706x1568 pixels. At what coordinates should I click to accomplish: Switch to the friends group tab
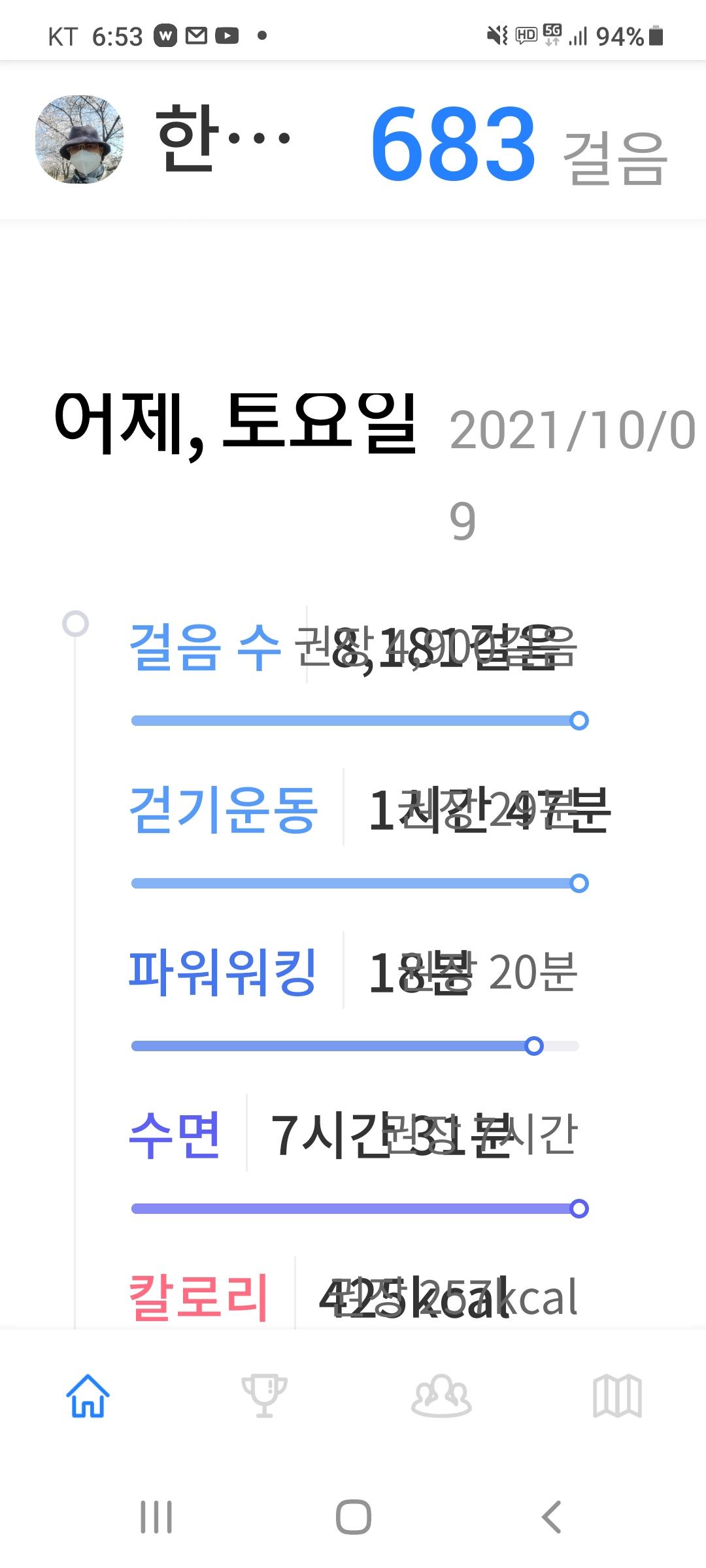click(441, 1396)
